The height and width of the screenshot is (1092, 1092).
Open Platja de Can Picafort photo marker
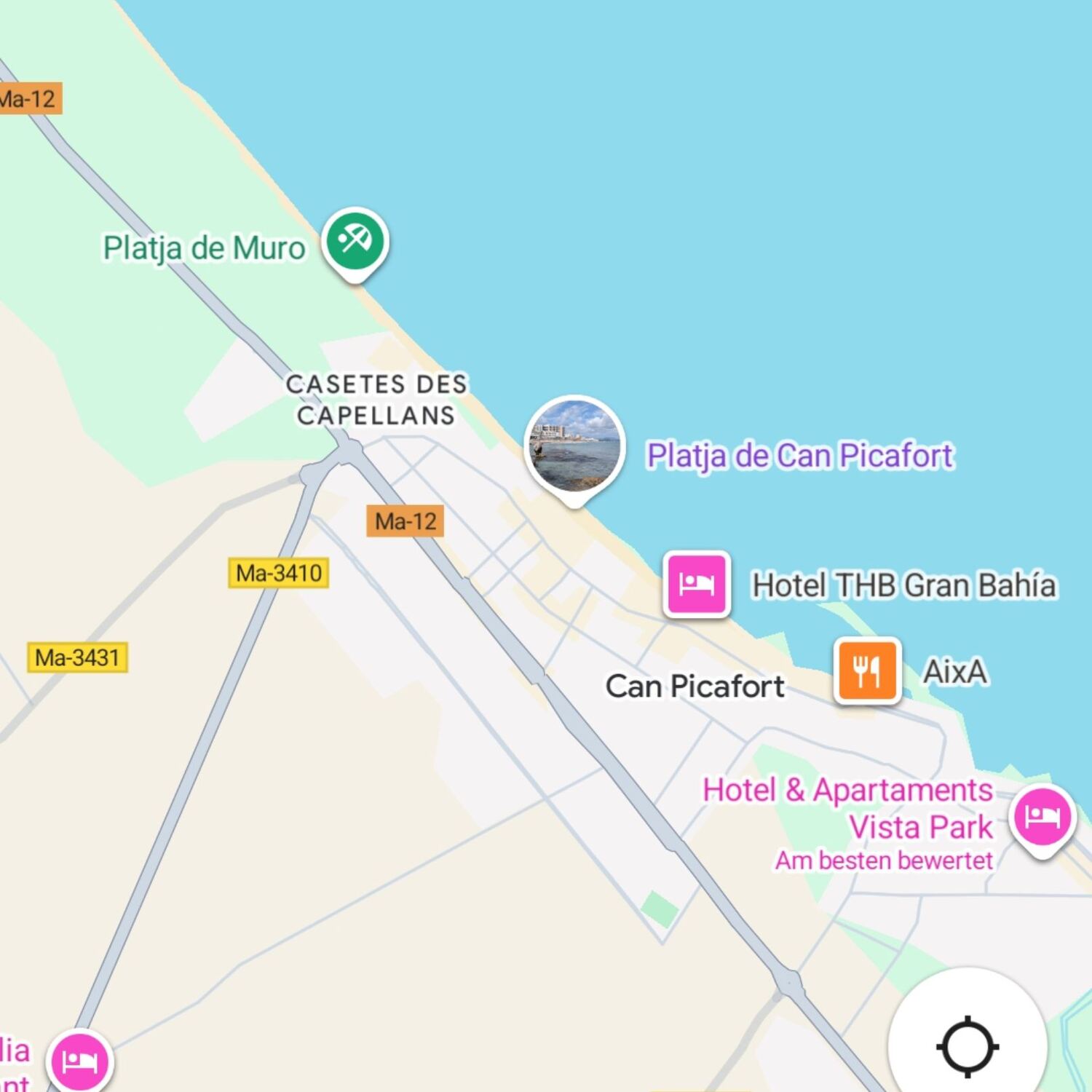pos(574,447)
